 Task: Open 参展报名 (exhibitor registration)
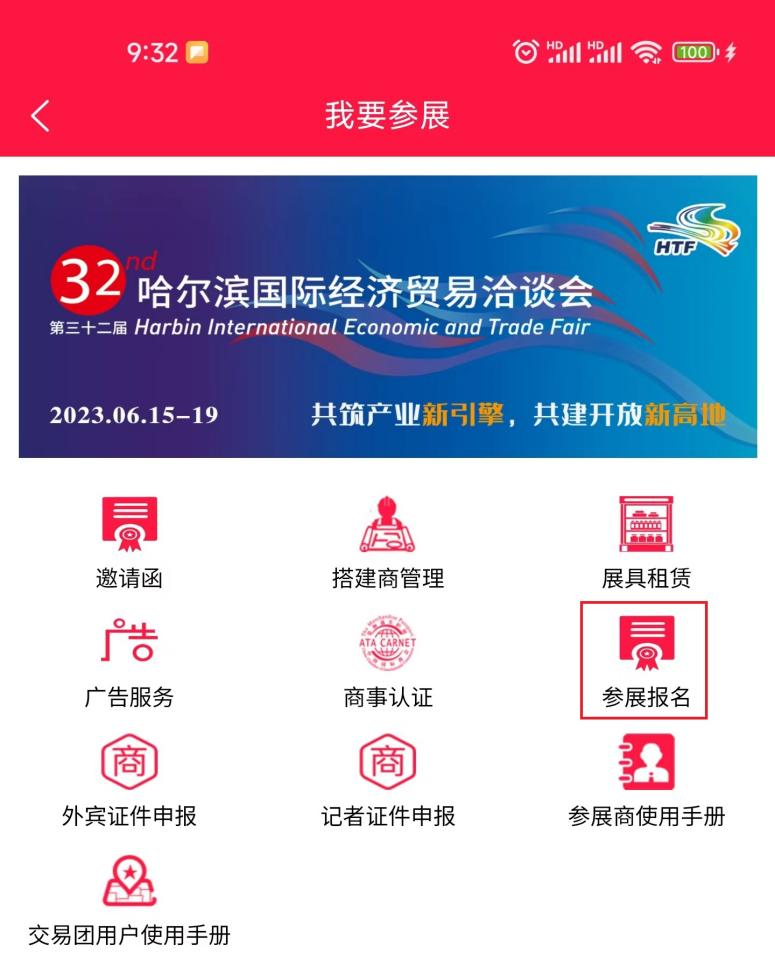click(645, 660)
